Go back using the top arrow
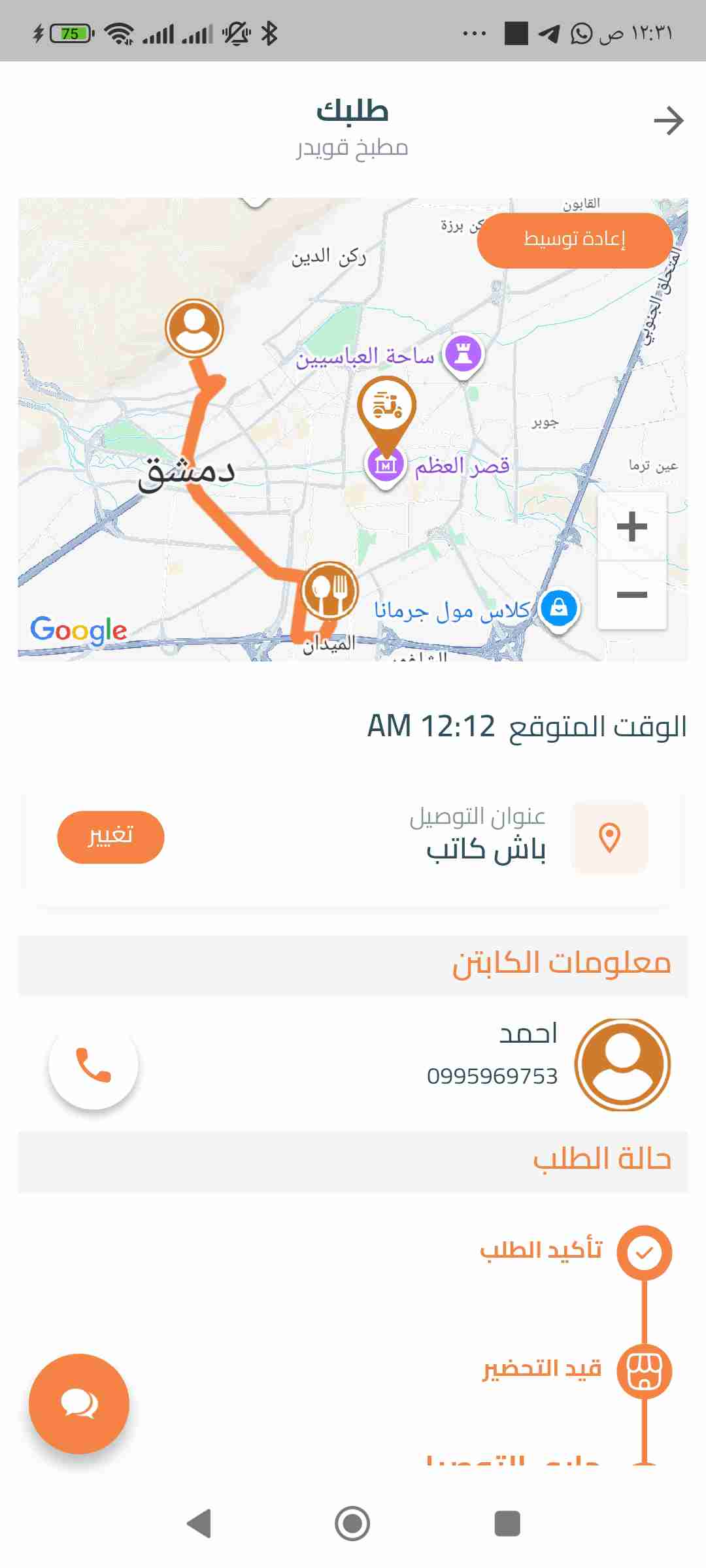 668,121
